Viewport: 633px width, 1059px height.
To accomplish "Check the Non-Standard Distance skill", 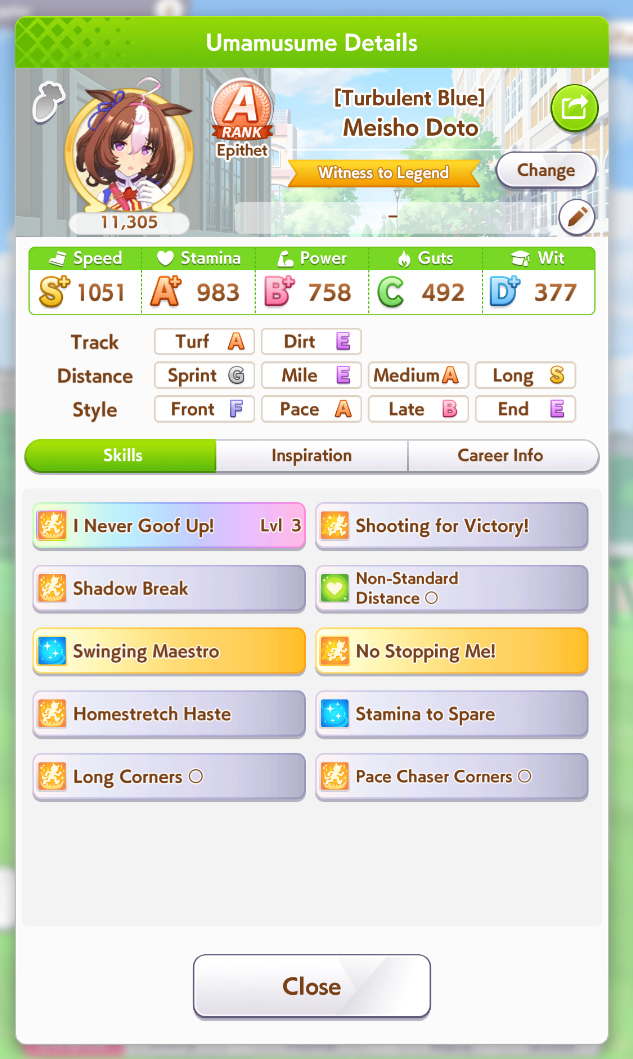I will (451, 589).
